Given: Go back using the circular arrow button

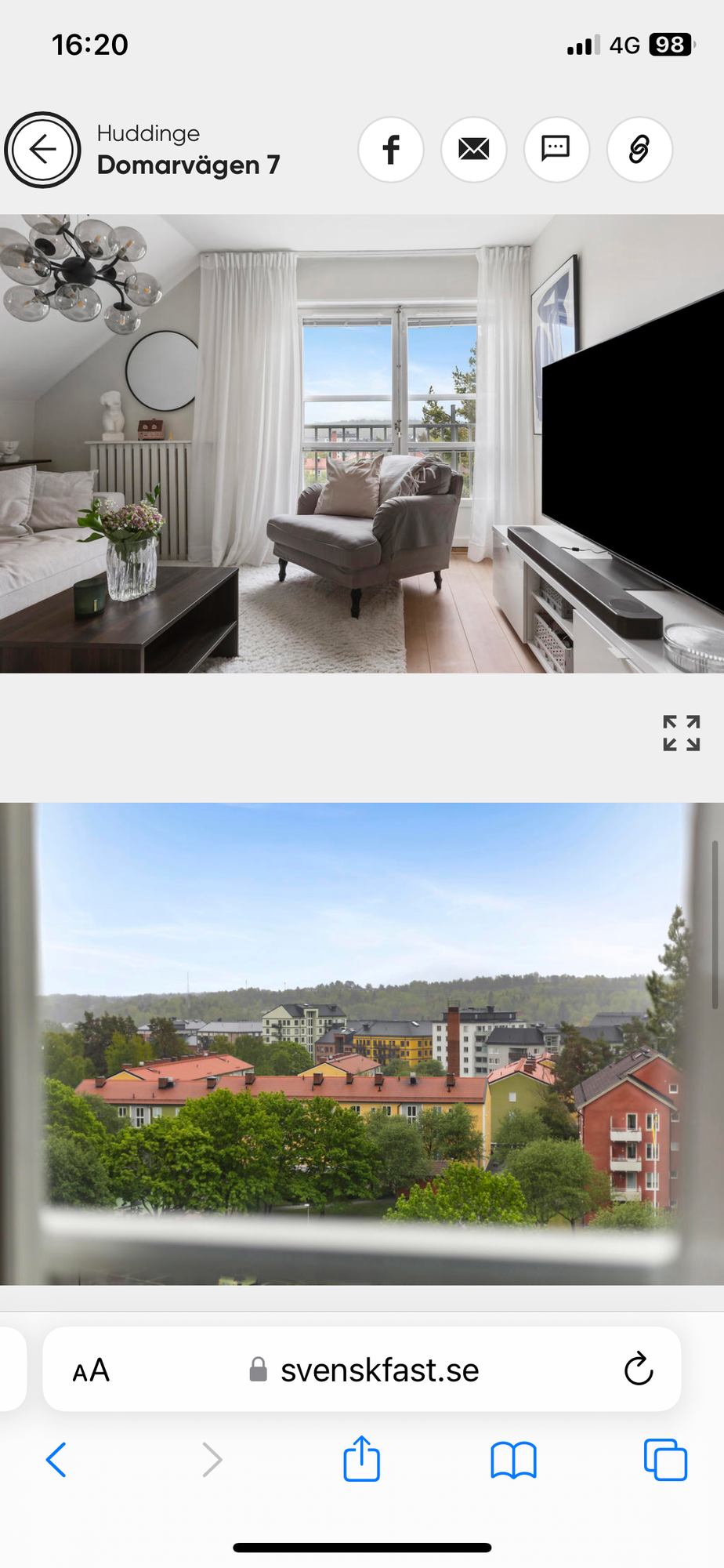Looking at the screenshot, I should [43, 150].
